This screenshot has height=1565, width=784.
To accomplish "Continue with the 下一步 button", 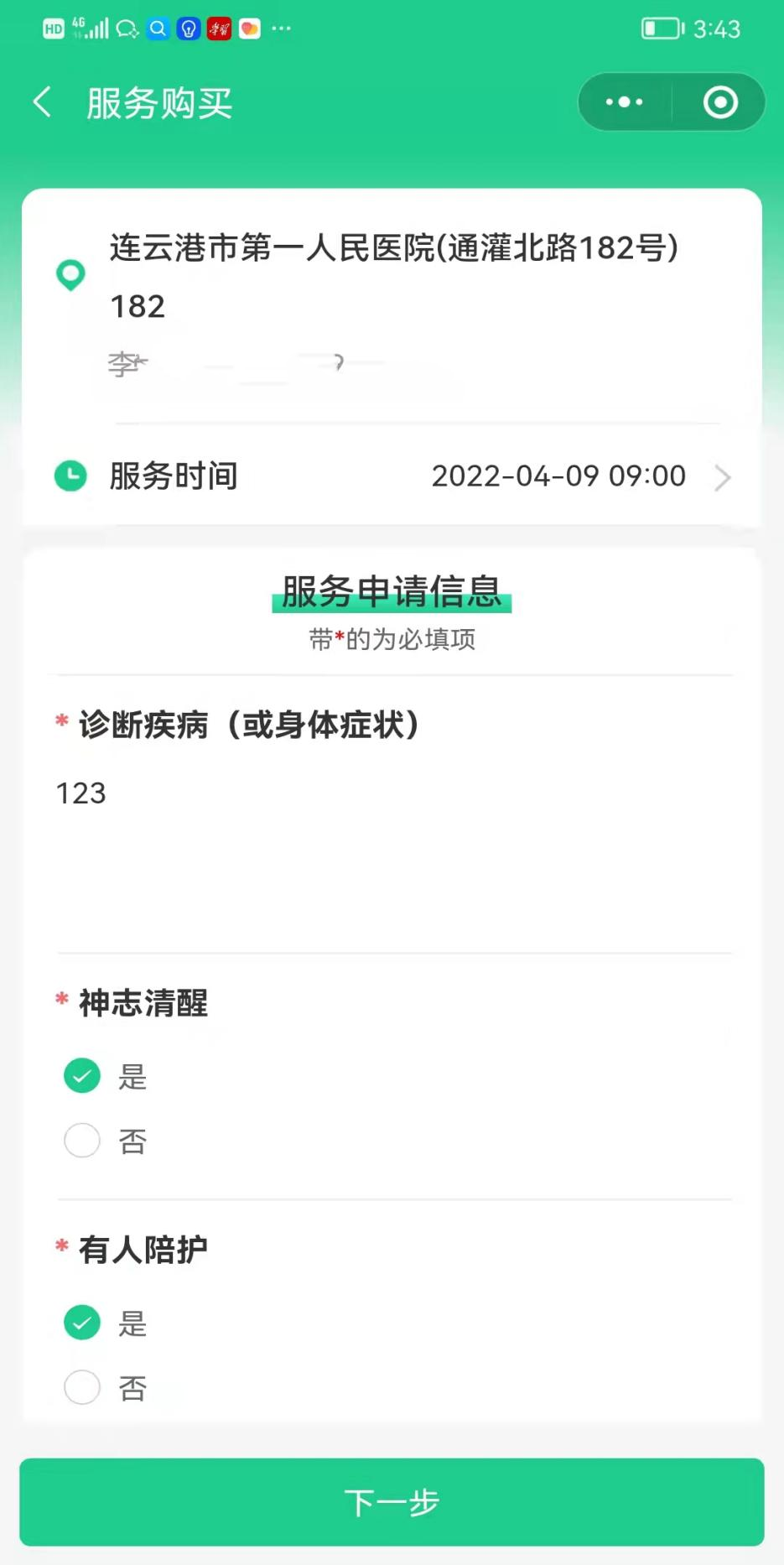I will [392, 1502].
